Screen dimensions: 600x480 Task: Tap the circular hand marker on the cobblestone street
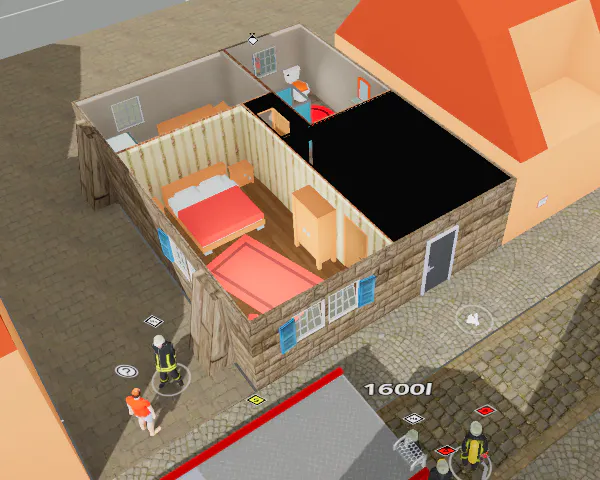tap(474, 319)
